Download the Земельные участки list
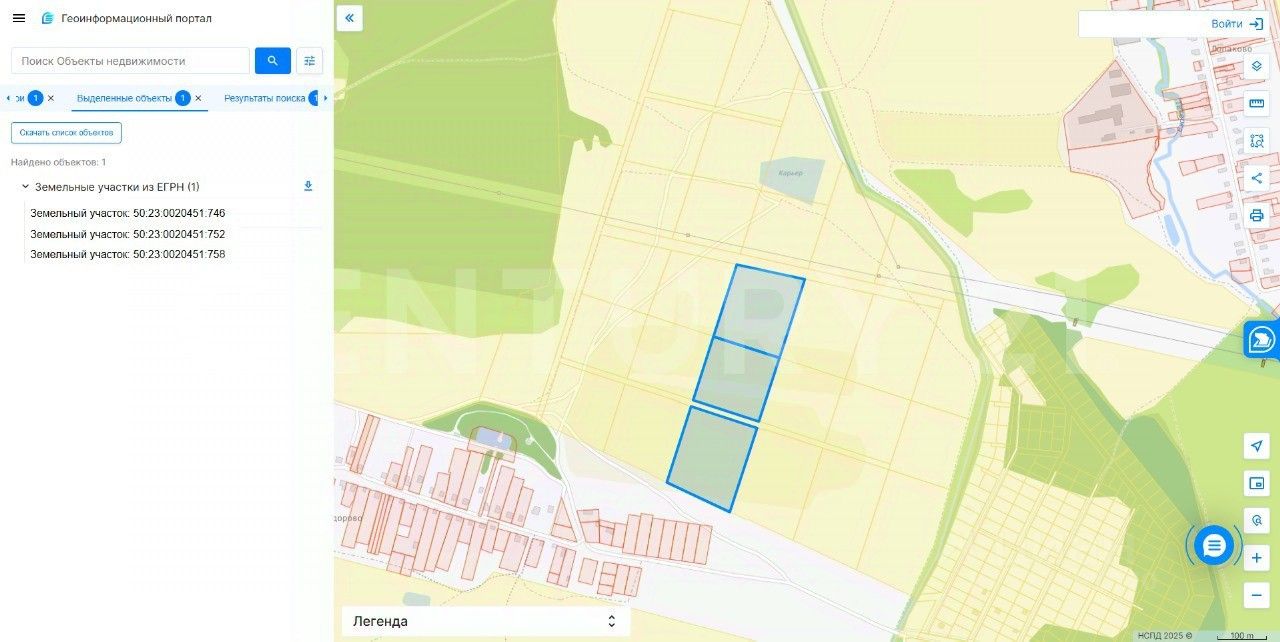The height and width of the screenshot is (642, 1280). [x=308, y=186]
